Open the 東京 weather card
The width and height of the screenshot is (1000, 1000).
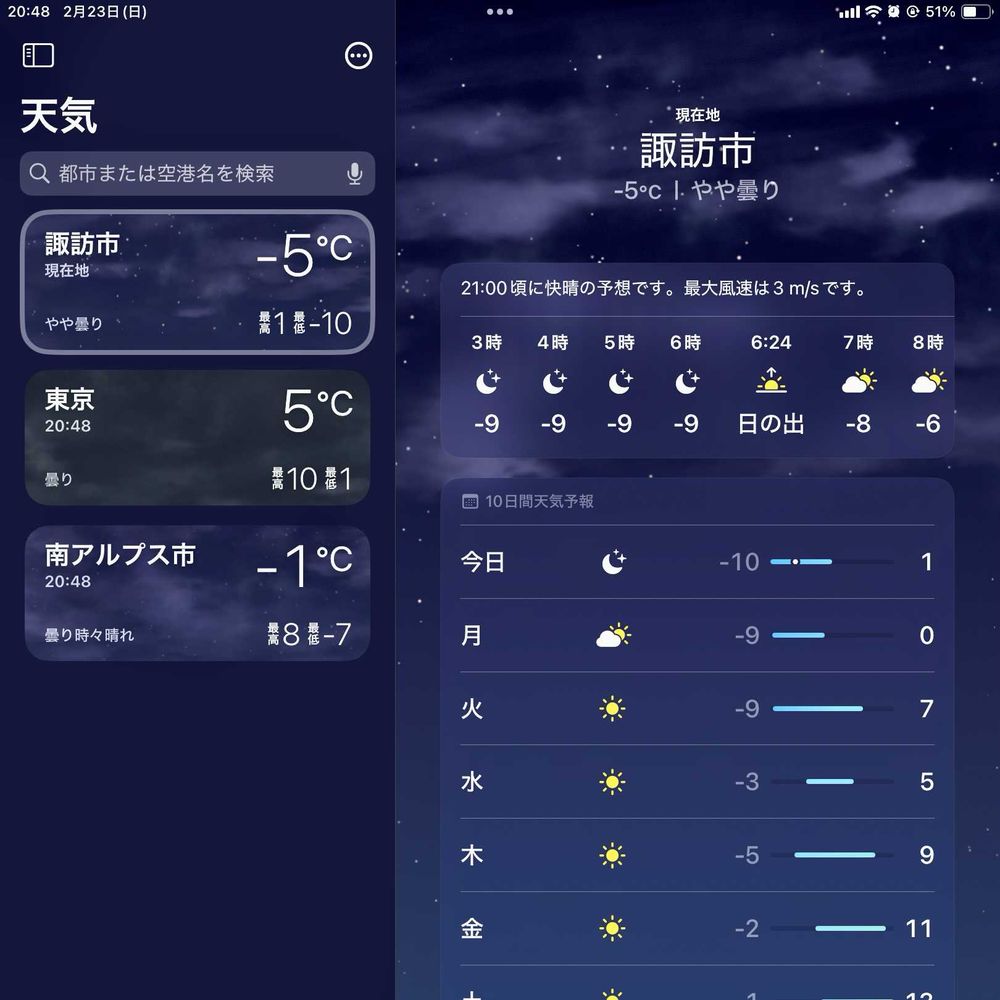[197, 437]
